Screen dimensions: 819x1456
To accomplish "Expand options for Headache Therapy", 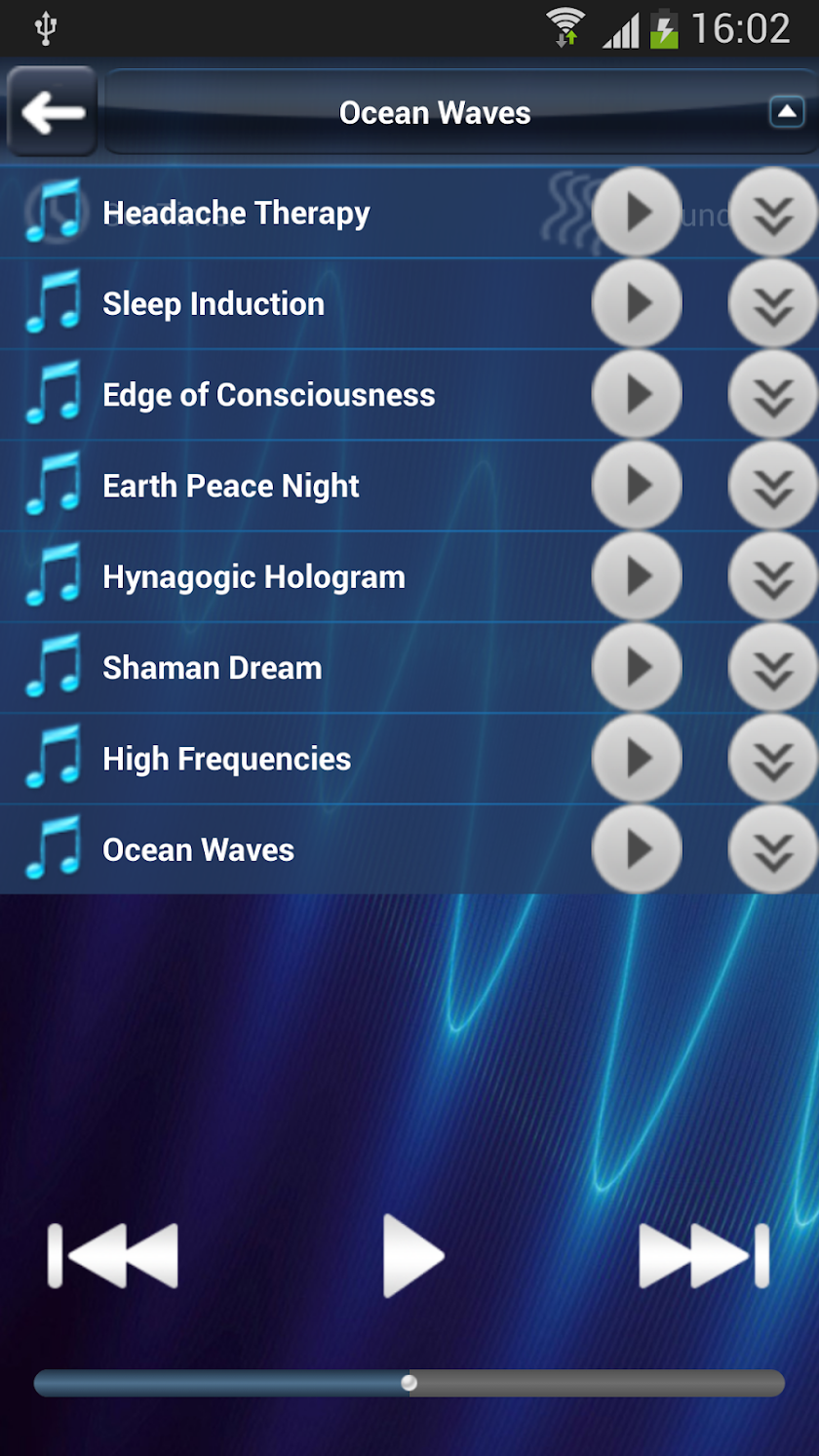I will 773,213.
